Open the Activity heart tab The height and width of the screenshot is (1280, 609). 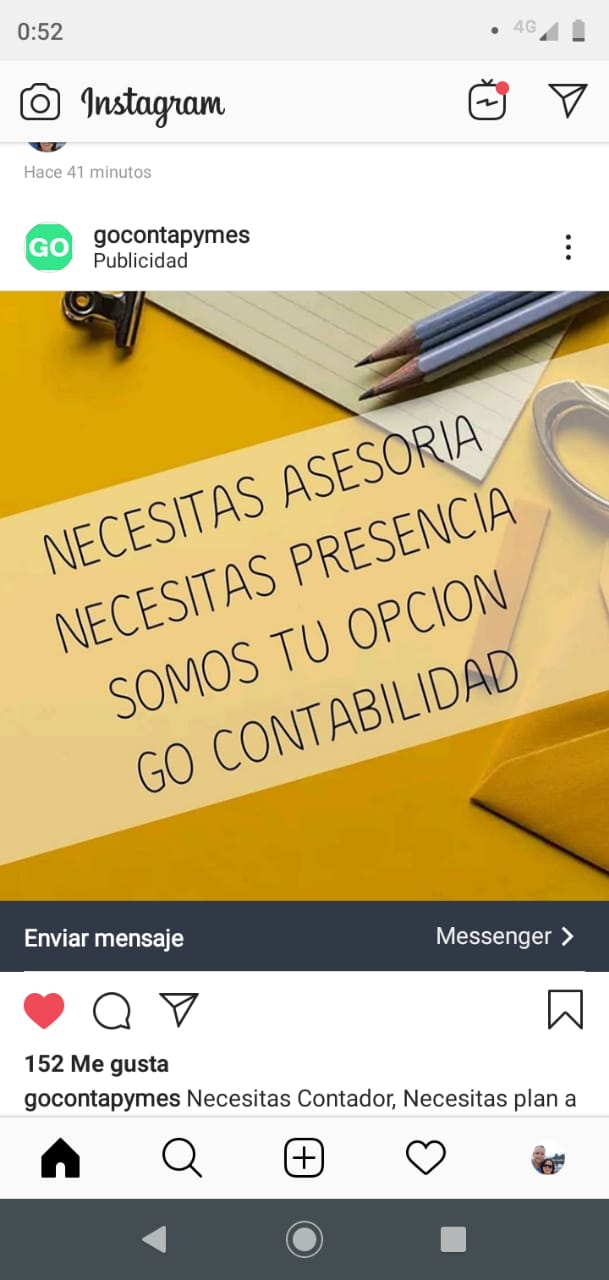pos(425,1158)
